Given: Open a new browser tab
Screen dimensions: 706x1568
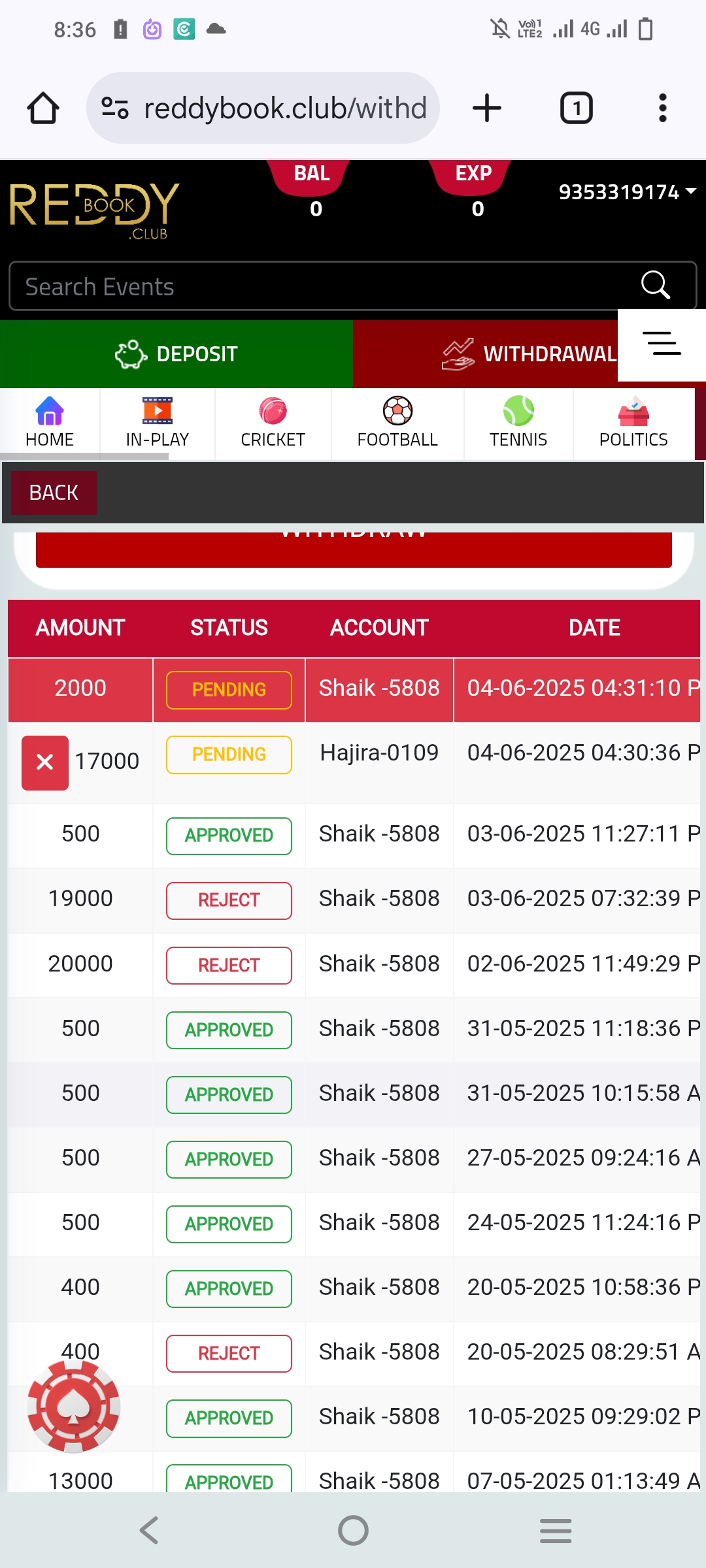Looking at the screenshot, I should (x=487, y=108).
